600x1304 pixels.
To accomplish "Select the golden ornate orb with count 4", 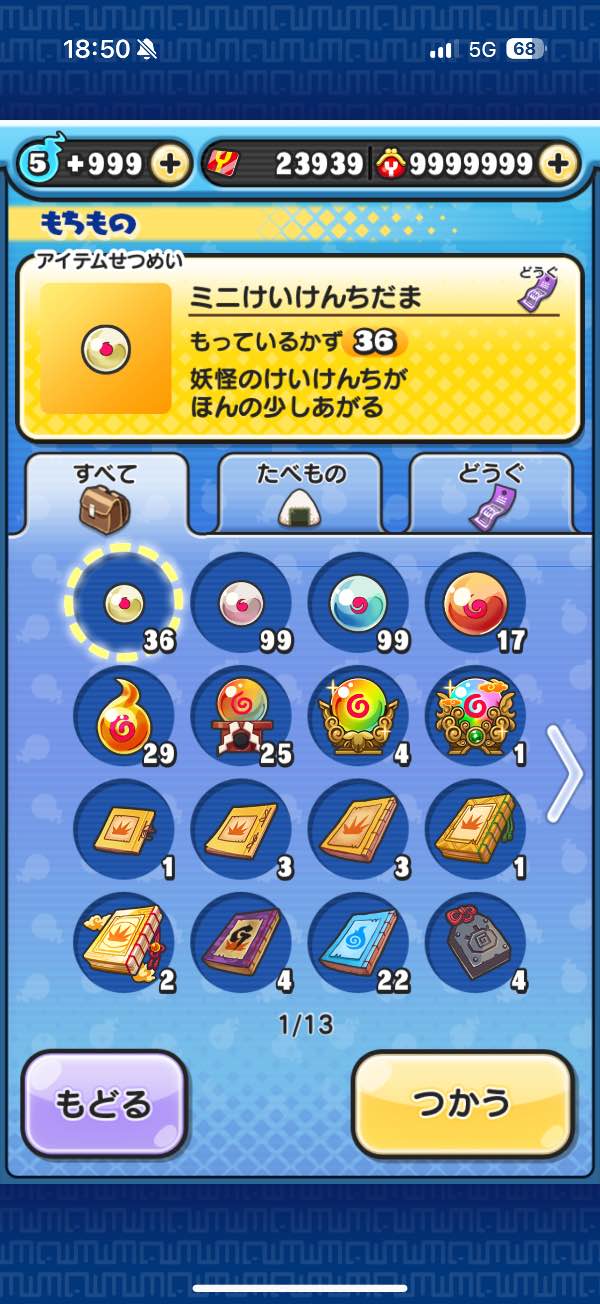I will (357, 718).
